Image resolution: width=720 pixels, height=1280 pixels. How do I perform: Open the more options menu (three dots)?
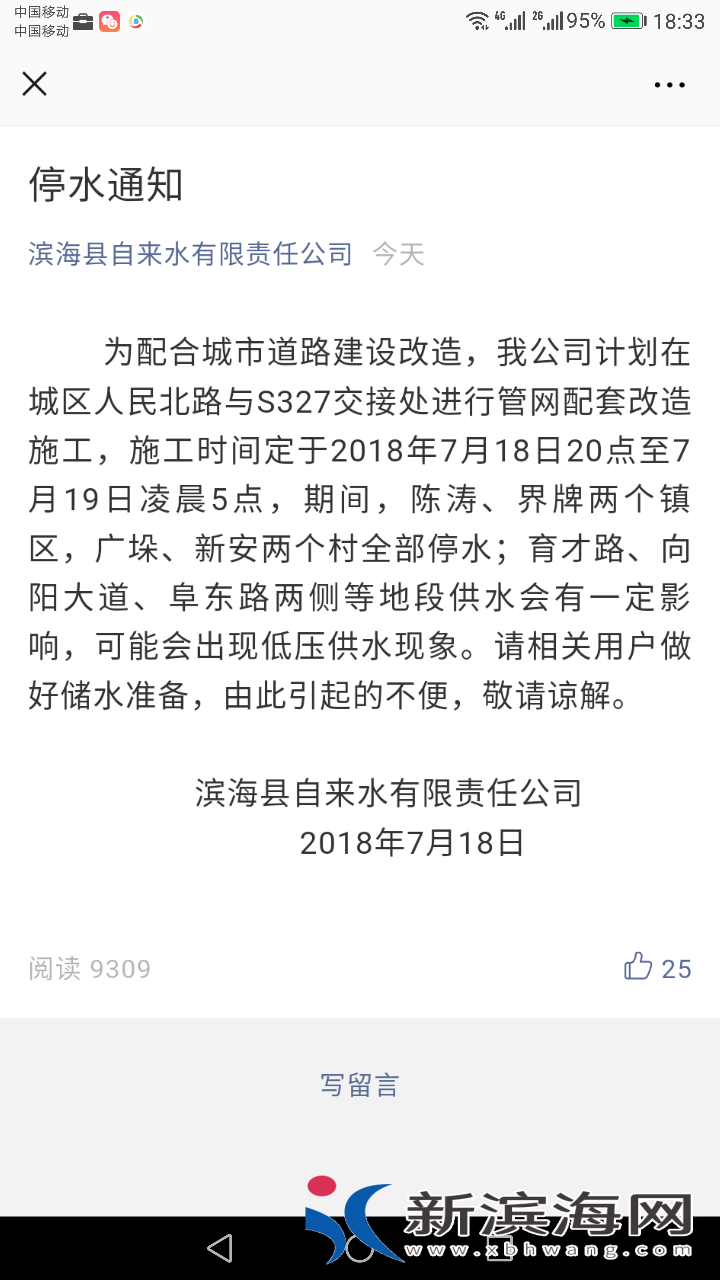(668, 84)
